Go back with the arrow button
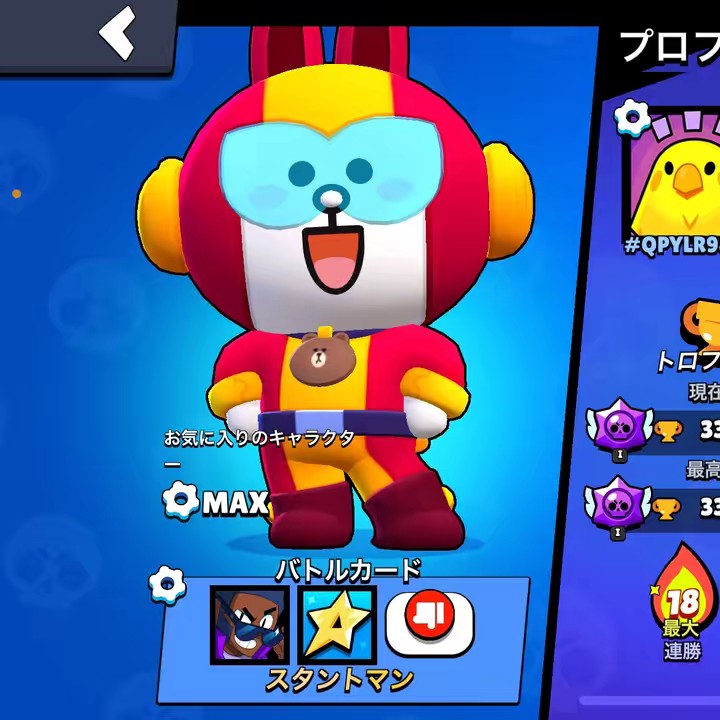This screenshot has height=720, width=720. (116, 33)
